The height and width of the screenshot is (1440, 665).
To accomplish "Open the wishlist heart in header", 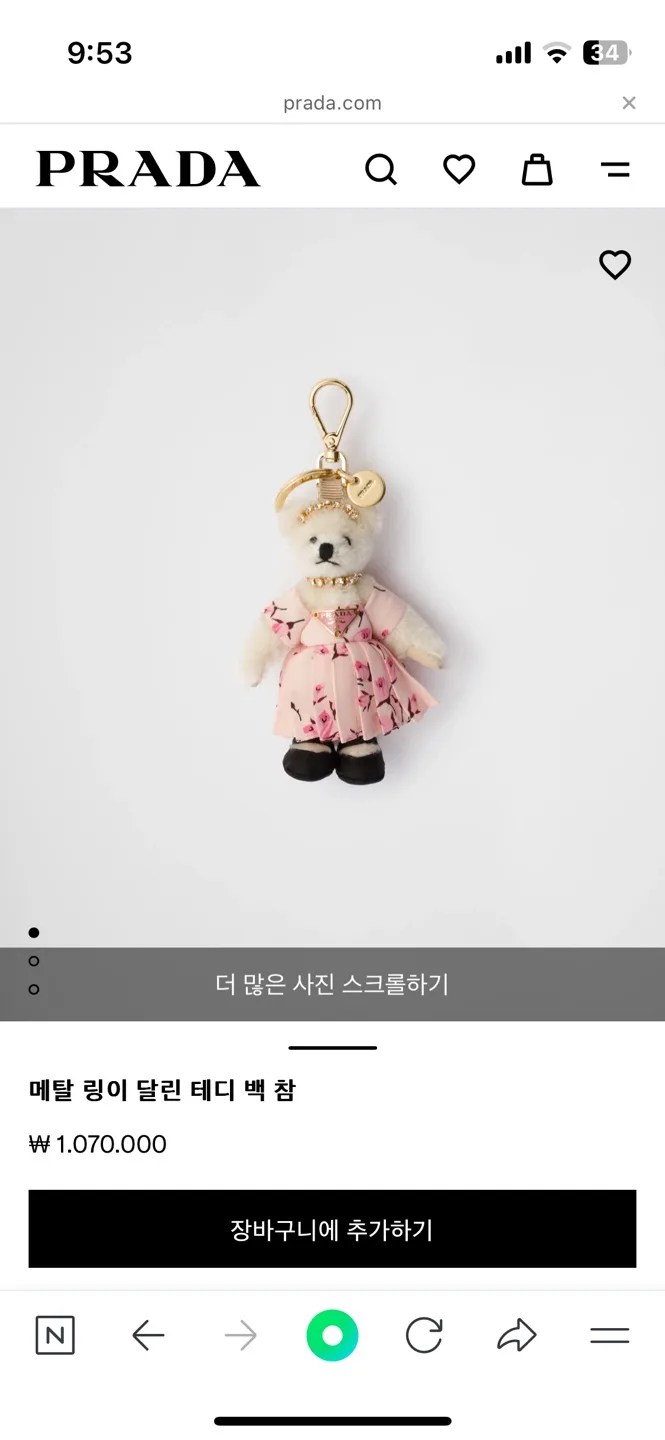I will coord(459,170).
